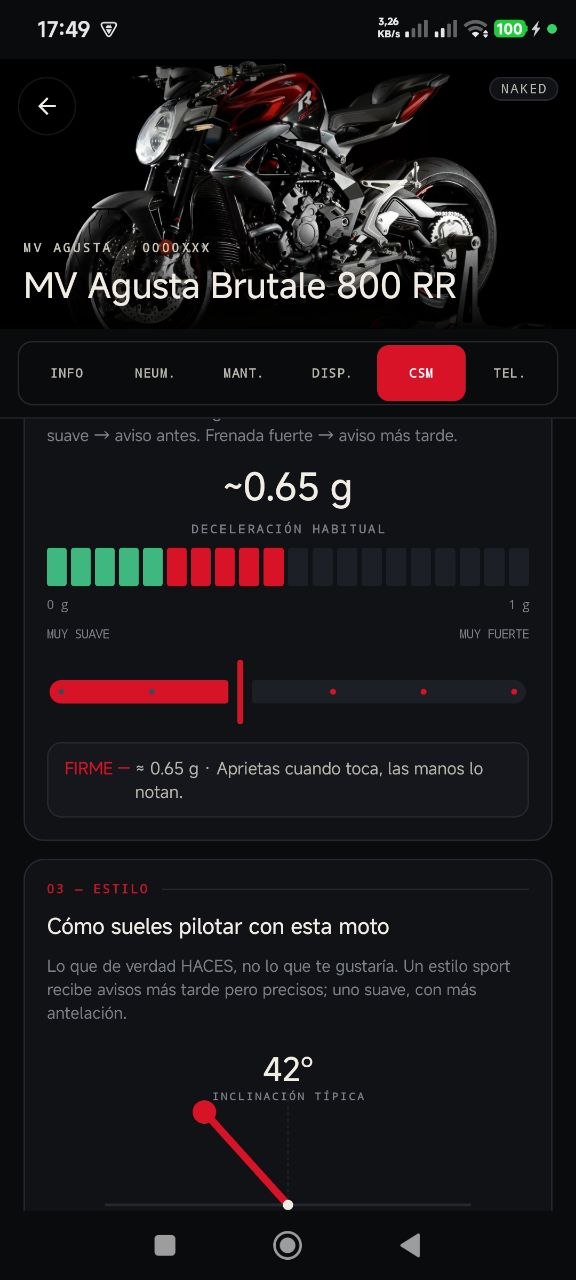Viewport: 576px width, 1280px height.
Task: Tap the system home button
Action: click(288, 1245)
